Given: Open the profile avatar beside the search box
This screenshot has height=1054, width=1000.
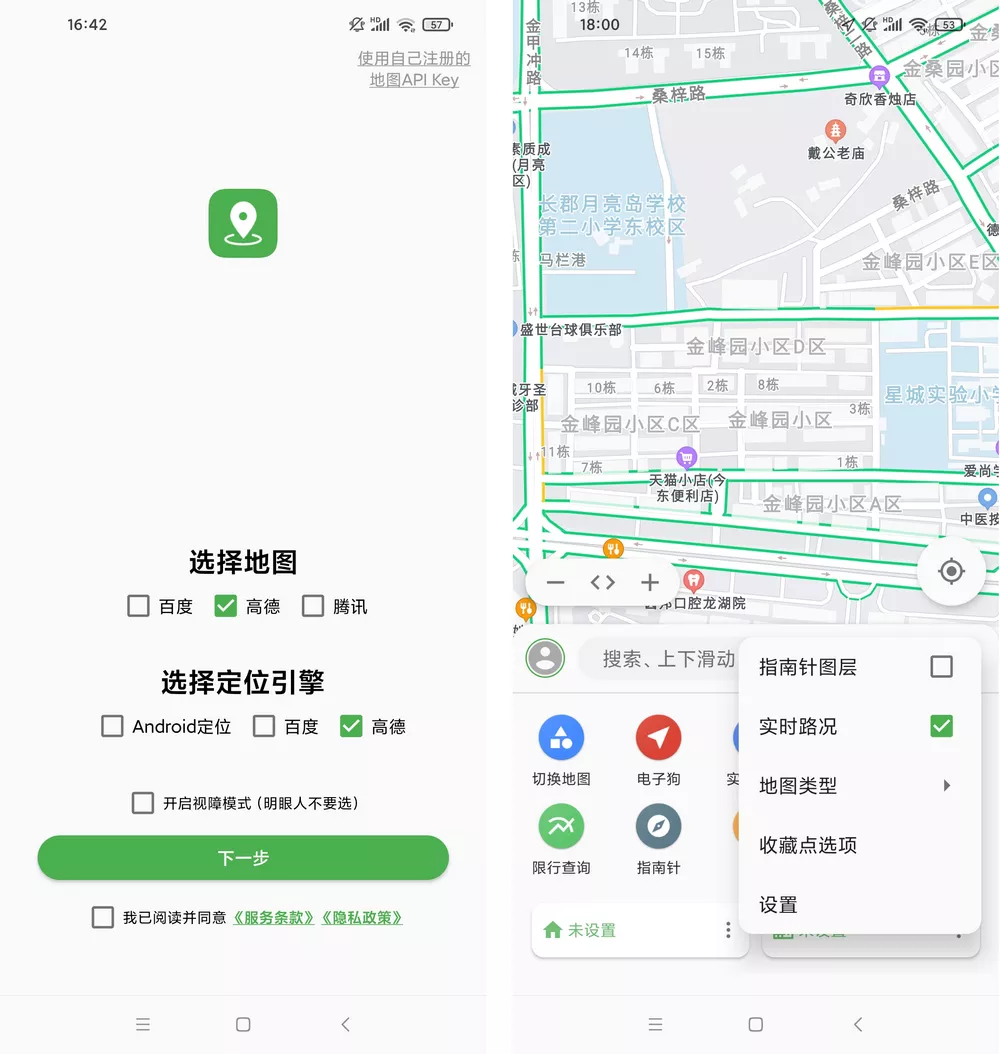Looking at the screenshot, I should (545, 658).
